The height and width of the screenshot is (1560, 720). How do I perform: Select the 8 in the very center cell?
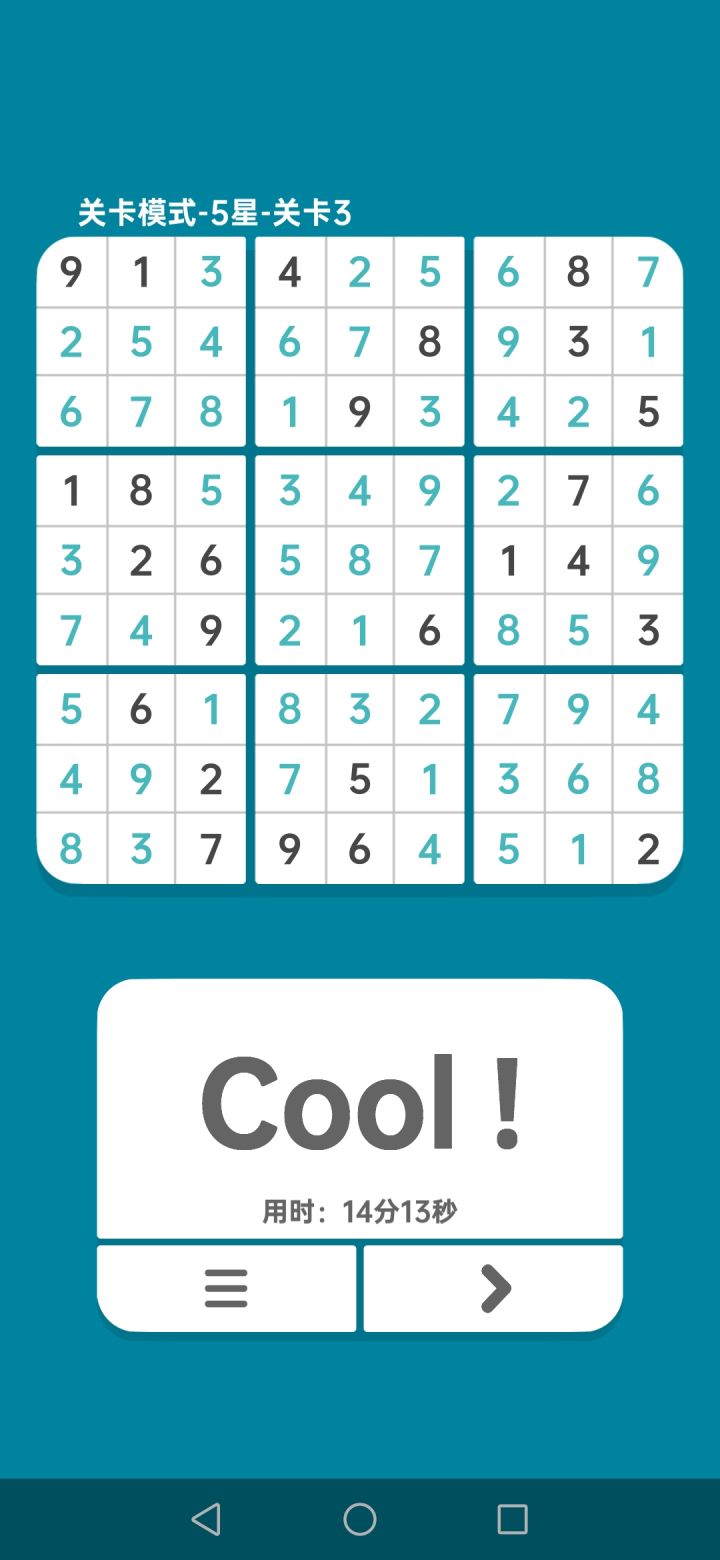359,561
